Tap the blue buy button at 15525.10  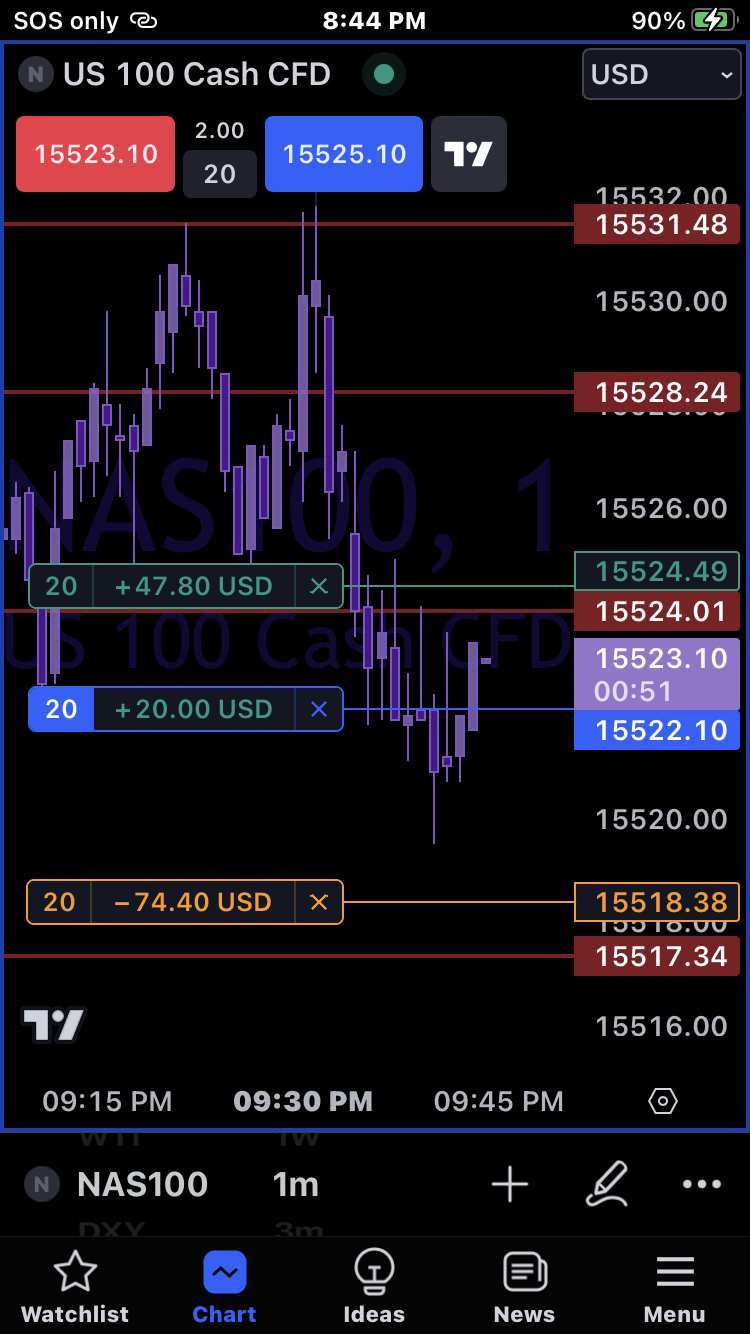coord(344,154)
